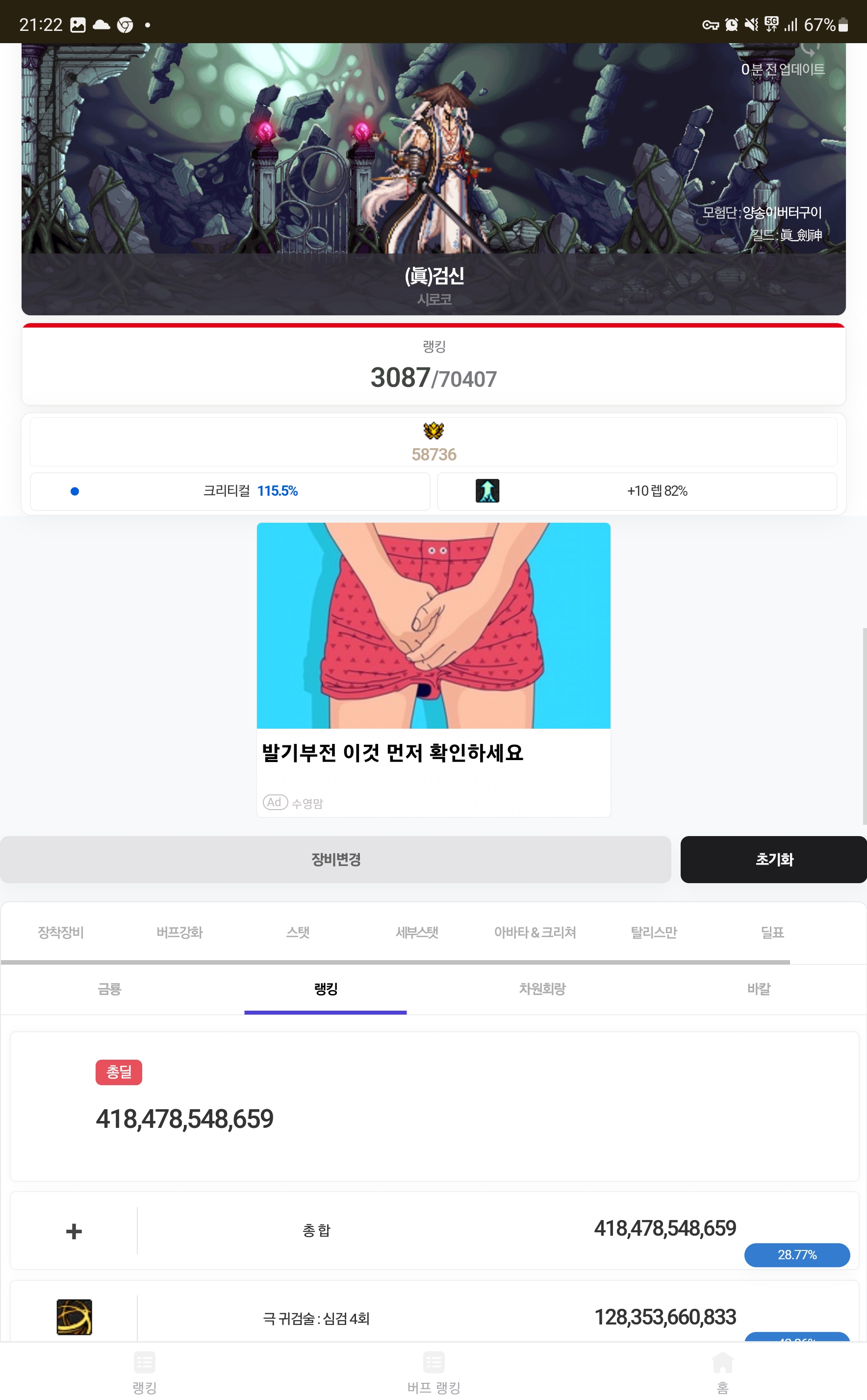Switch to the 딜표 tab
The width and height of the screenshot is (867, 1400).
point(772,932)
